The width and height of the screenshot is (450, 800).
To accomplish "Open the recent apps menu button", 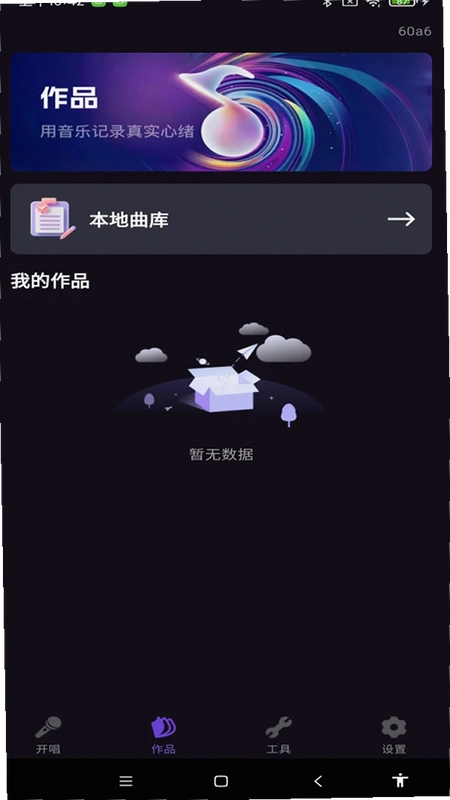I will (126, 781).
